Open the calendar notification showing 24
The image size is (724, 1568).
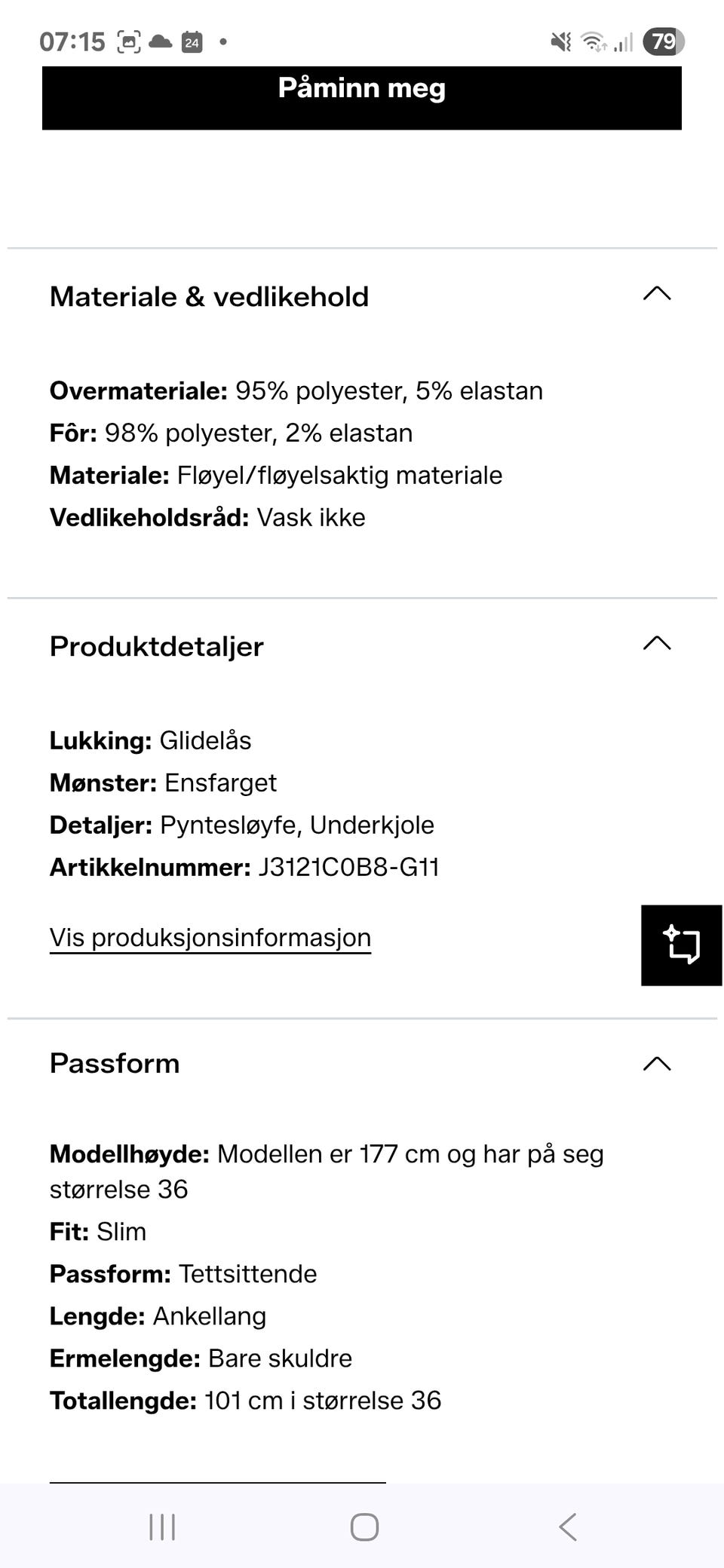click(x=192, y=42)
